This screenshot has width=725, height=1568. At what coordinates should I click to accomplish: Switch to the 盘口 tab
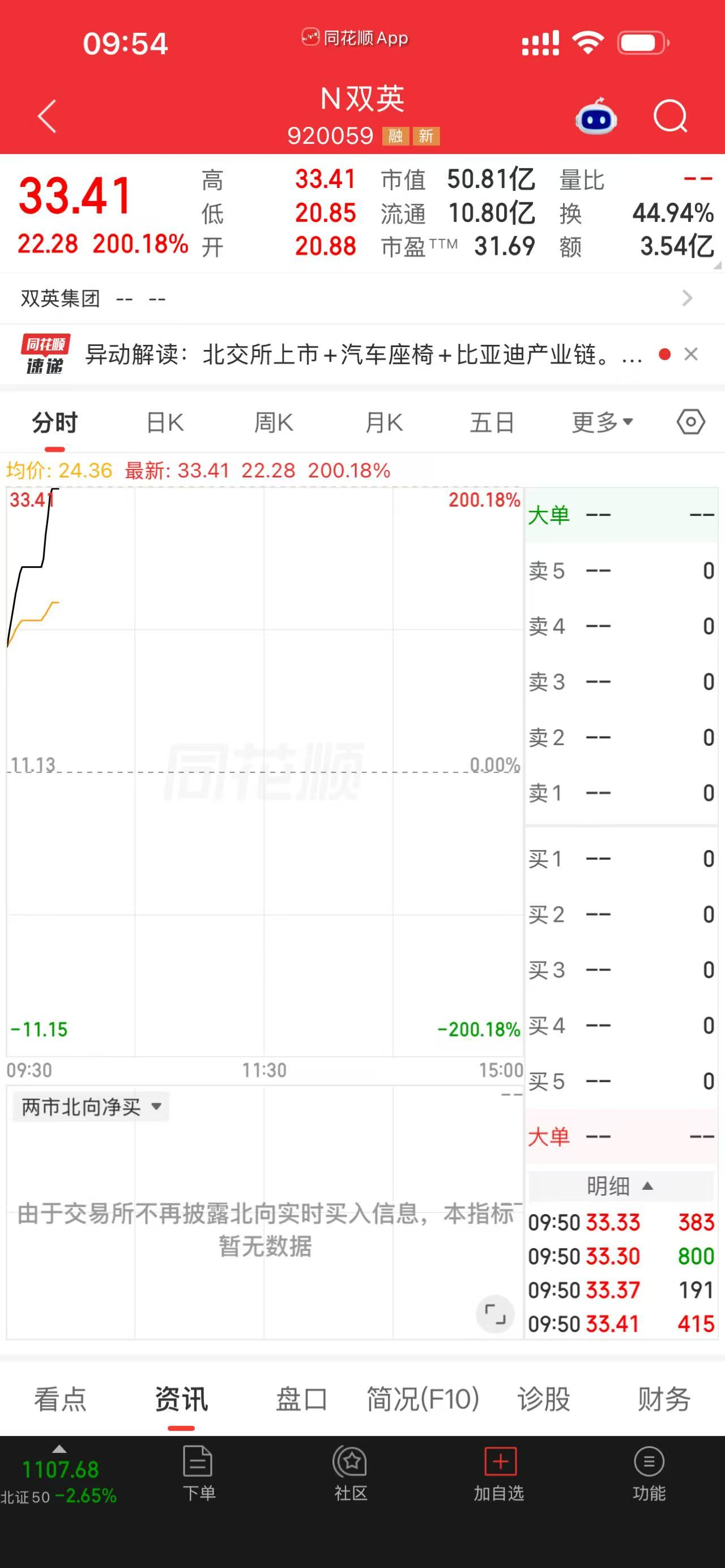[x=301, y=1399]
